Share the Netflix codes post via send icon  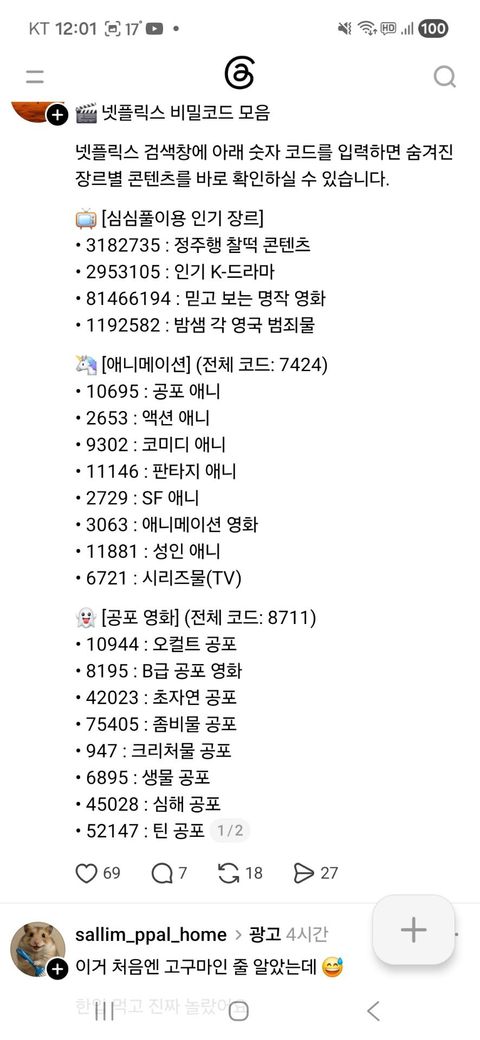tap(304, 873)
